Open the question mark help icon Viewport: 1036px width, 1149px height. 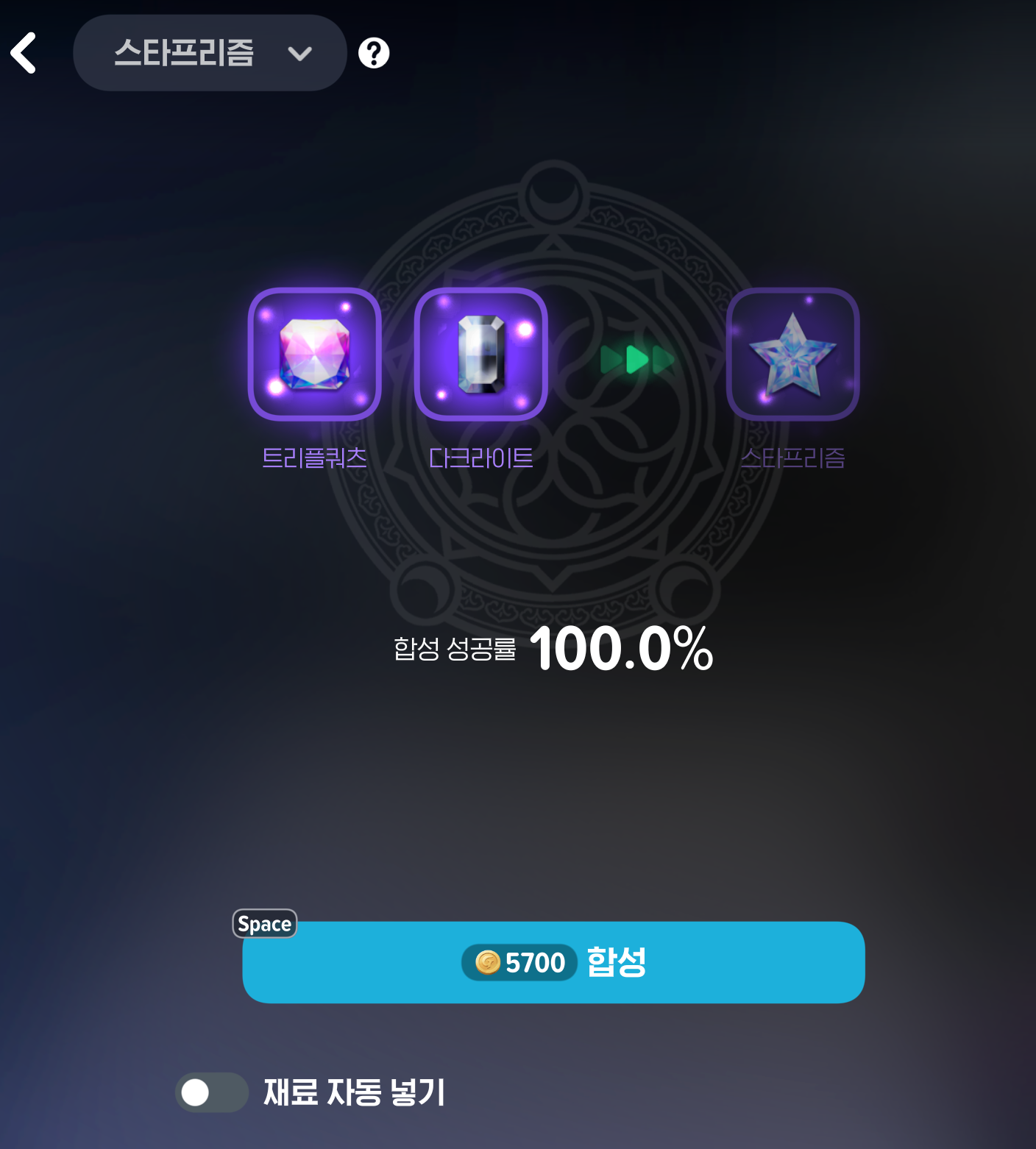coord(374,53)
